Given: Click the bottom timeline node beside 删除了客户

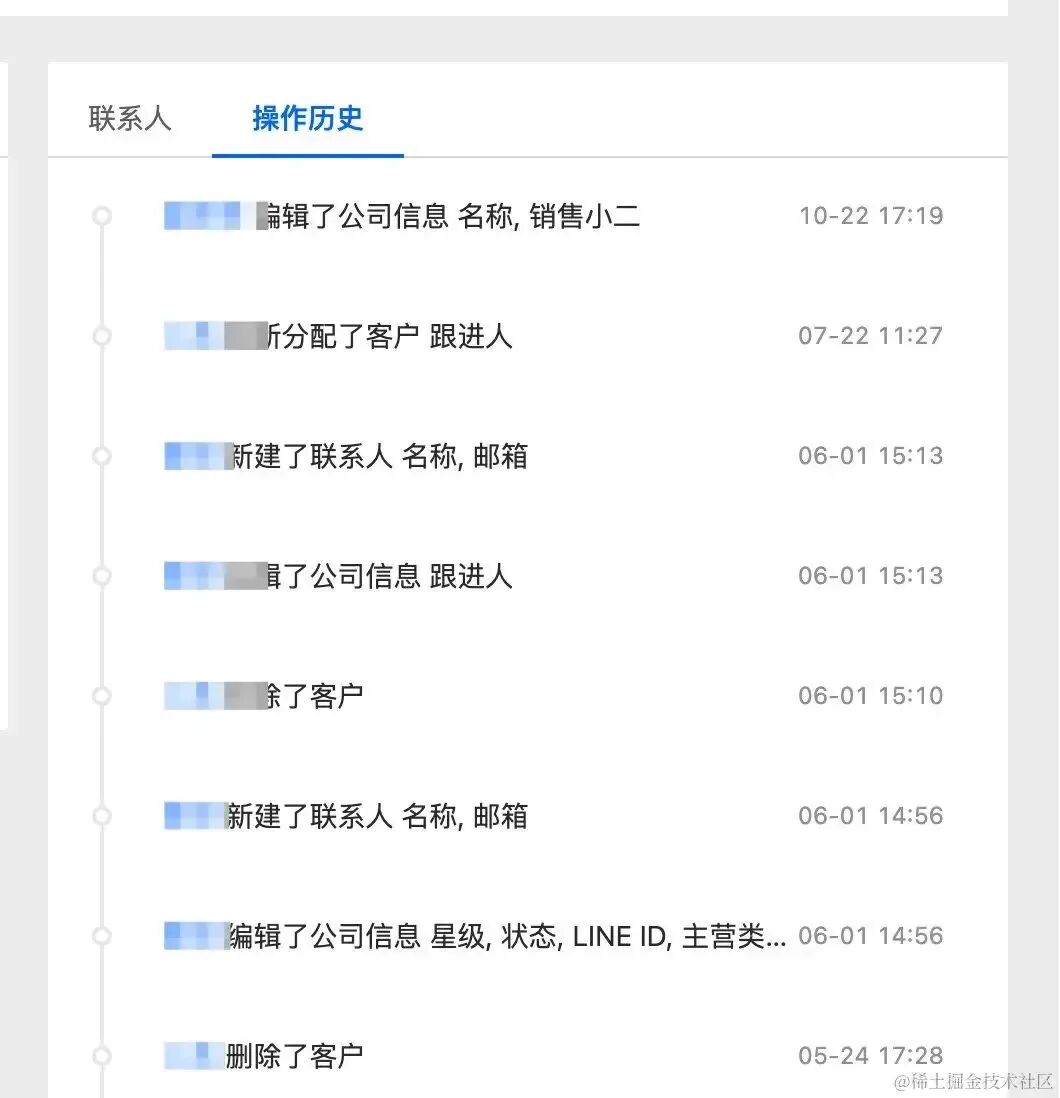Looking at the screenshot, I should click(x=102, y=1055).
